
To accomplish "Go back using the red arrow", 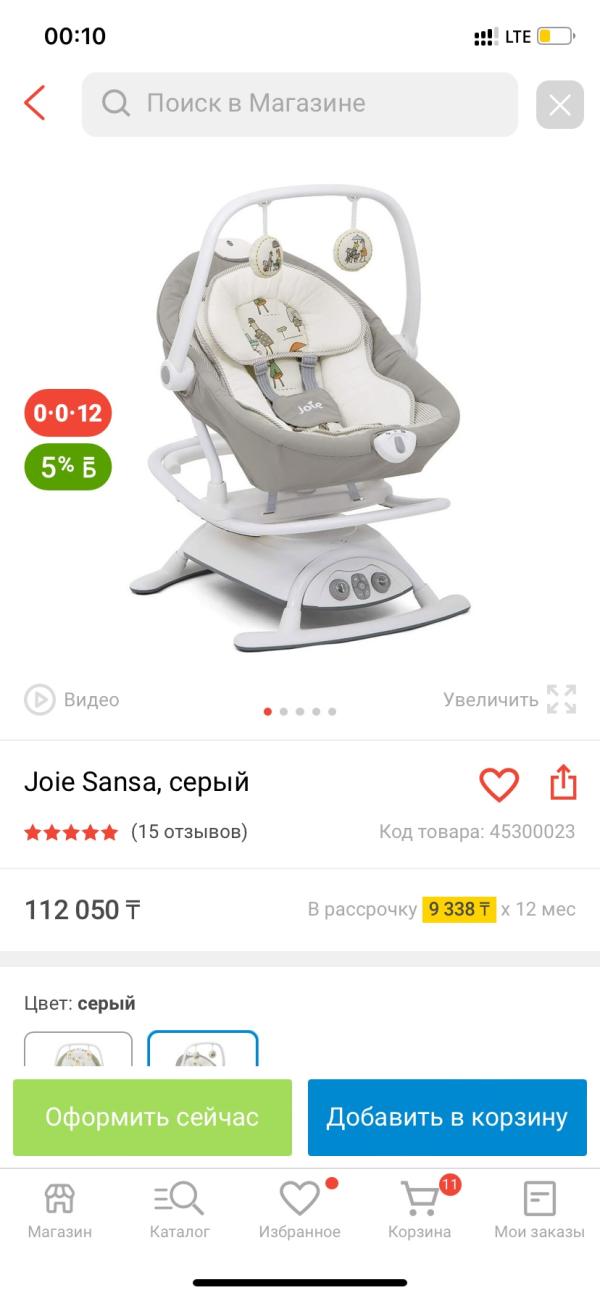I will 35,103.
